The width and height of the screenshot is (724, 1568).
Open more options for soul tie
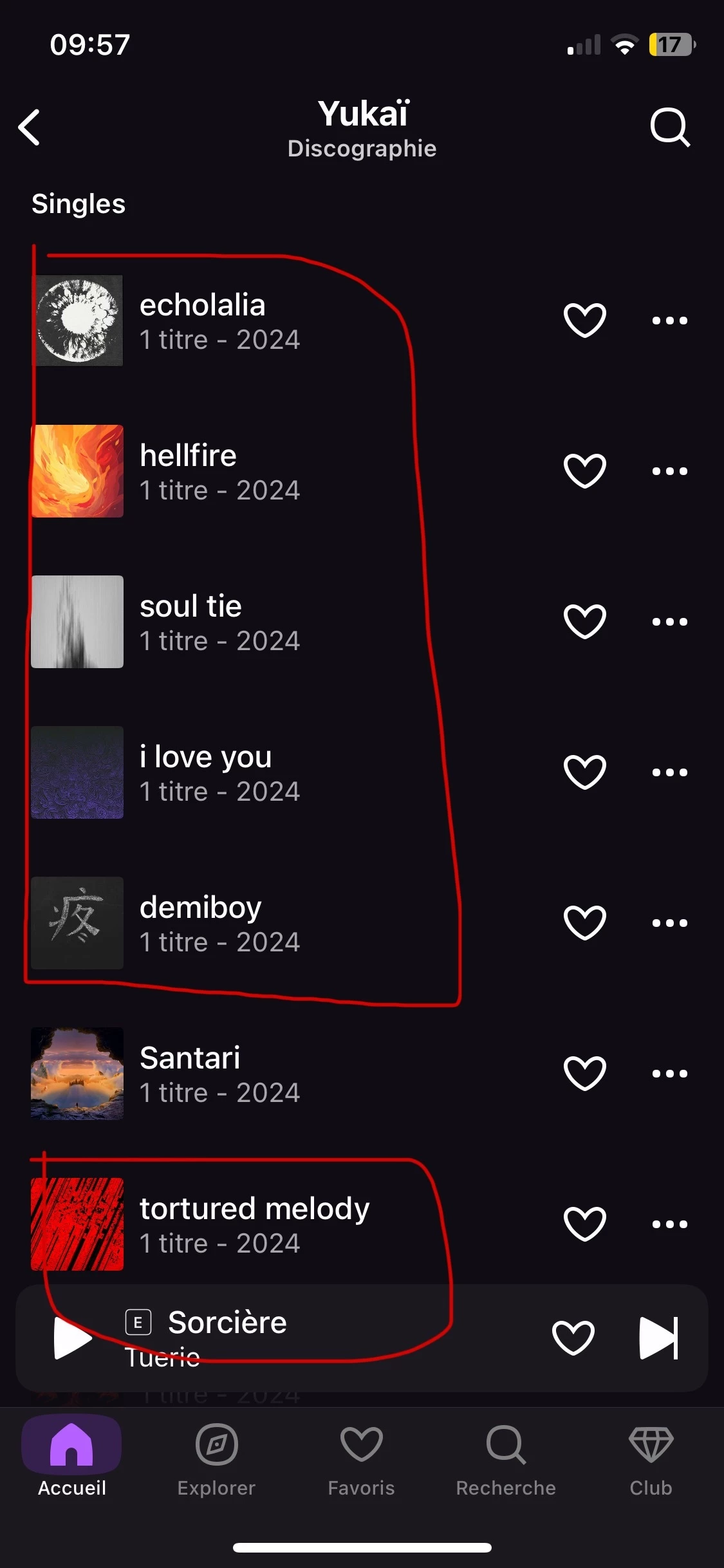click(x=669, y=621)
